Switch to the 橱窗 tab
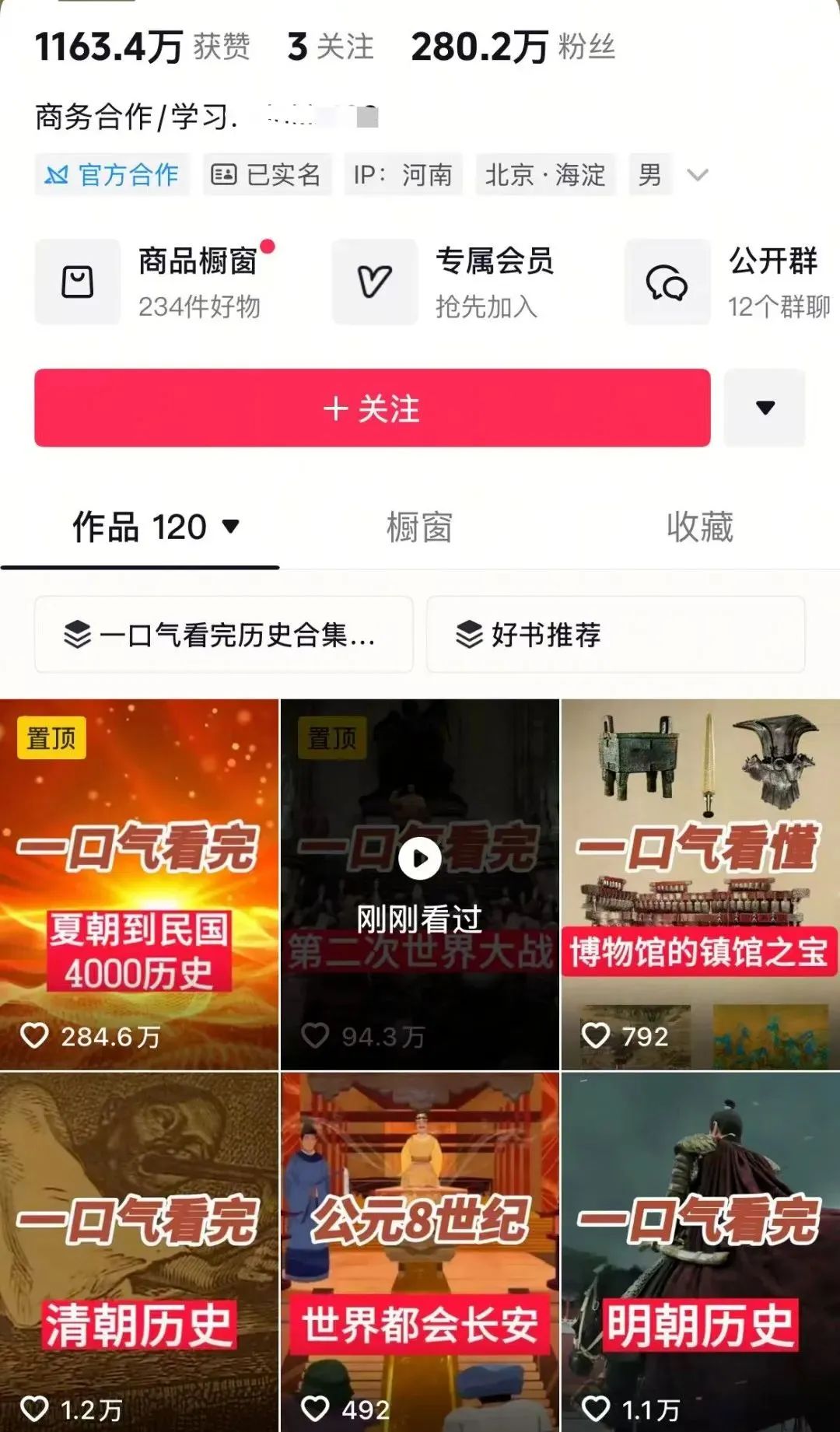This screenshot has width=840, height=1432. 419,527
